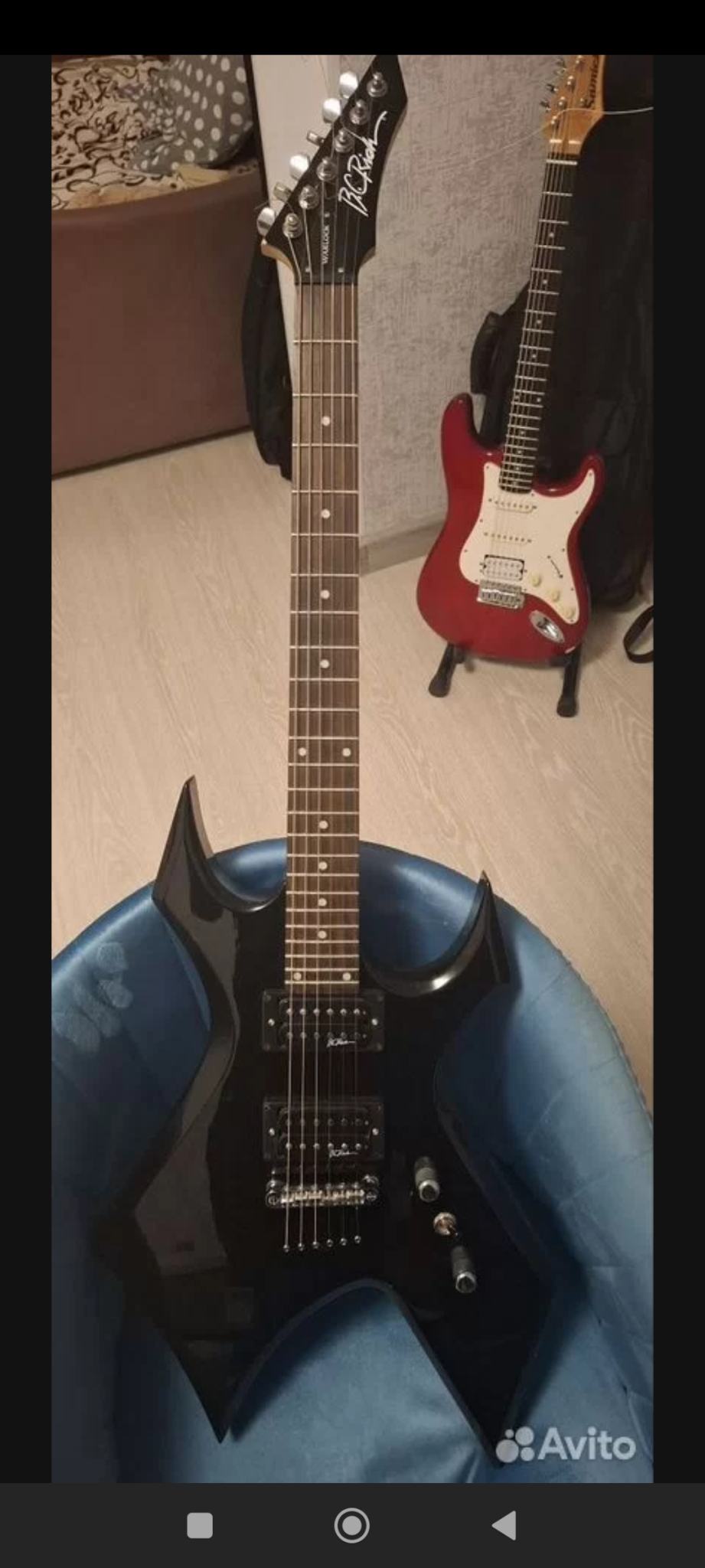Open recent apps with the square button

pyautogui.click(x=200, y=1525)
